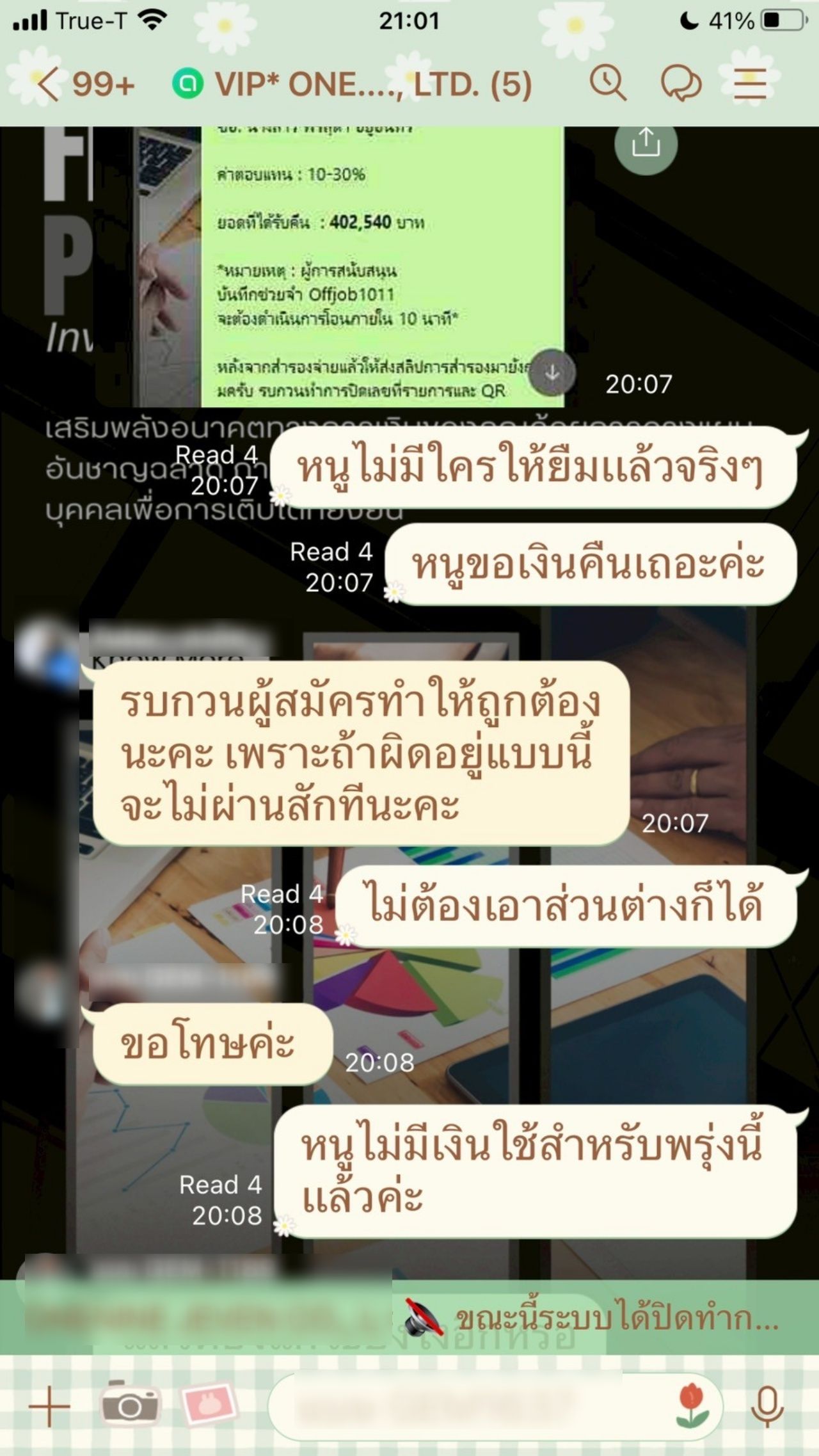Open the green payout image
The width and height of the screenshot is (819, 1456).
pos(382,269)
